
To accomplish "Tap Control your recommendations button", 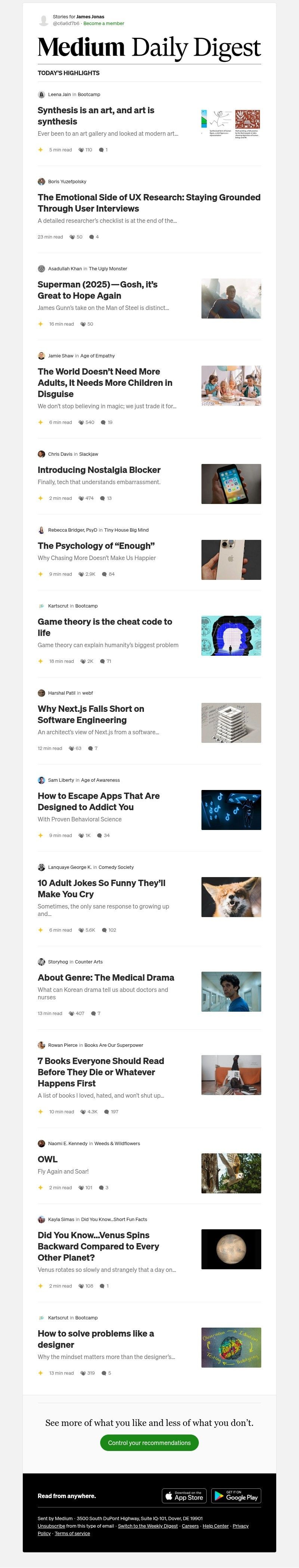I will click(149, 1443).
